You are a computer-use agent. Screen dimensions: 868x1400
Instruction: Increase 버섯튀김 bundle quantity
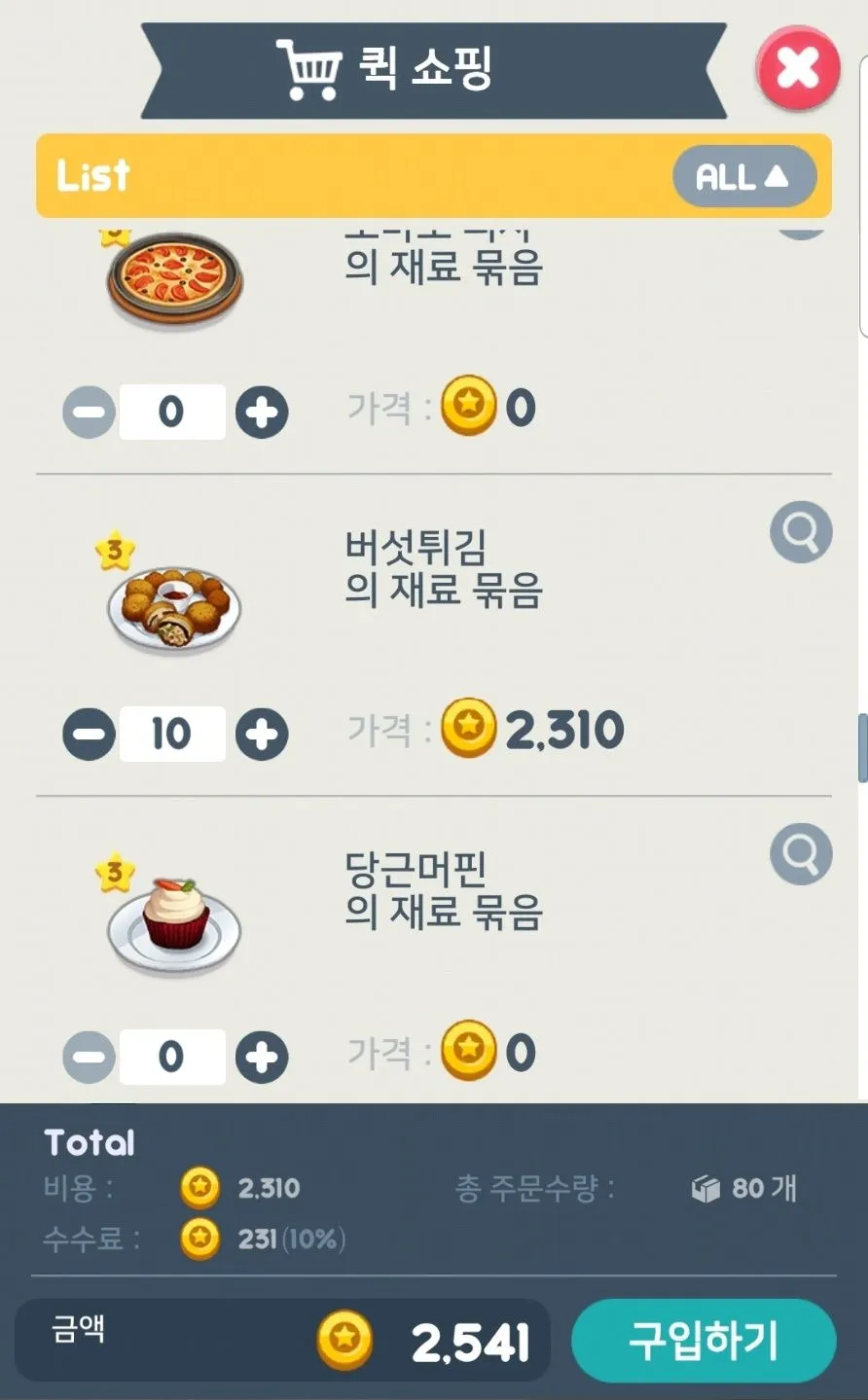(x=262, y=735)
